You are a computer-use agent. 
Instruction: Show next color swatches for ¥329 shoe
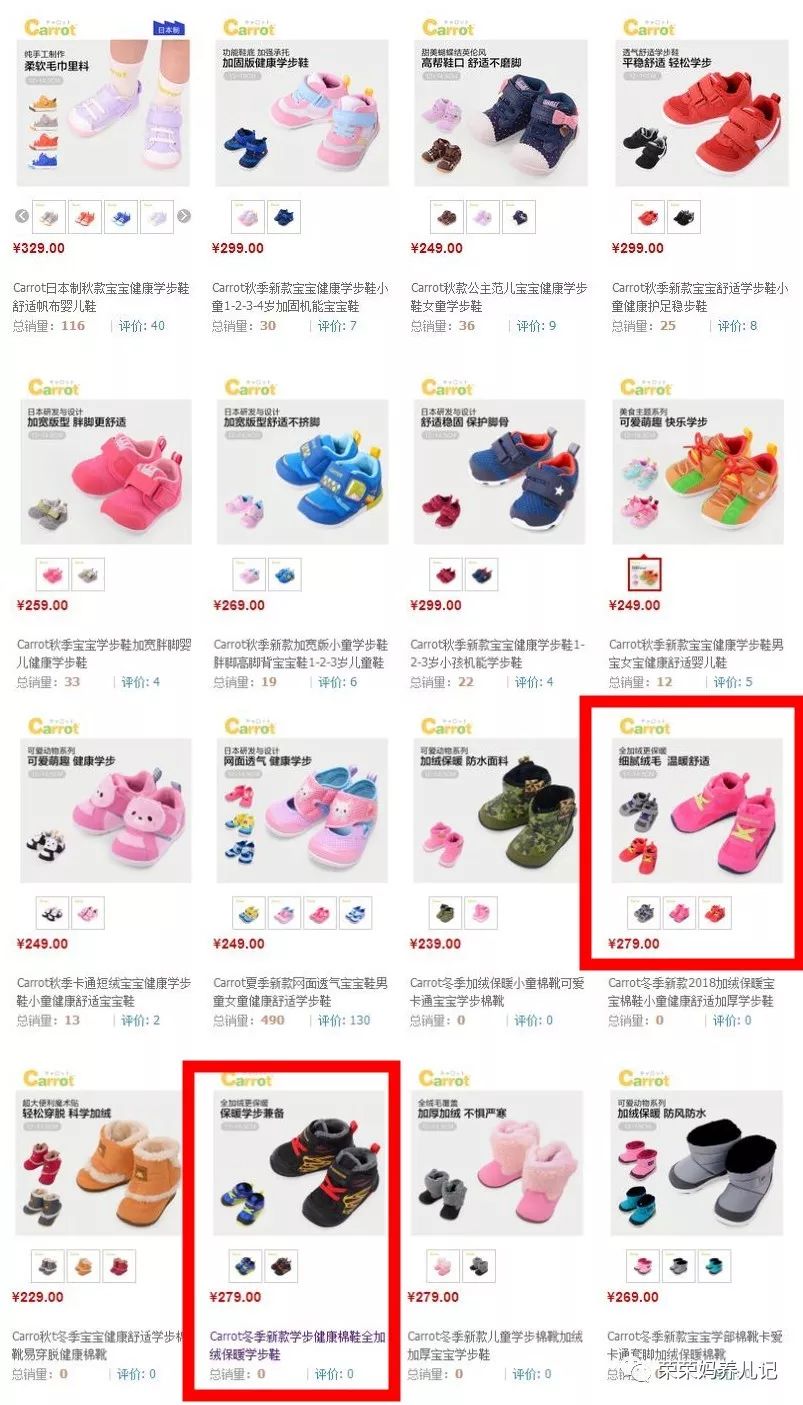184,216
